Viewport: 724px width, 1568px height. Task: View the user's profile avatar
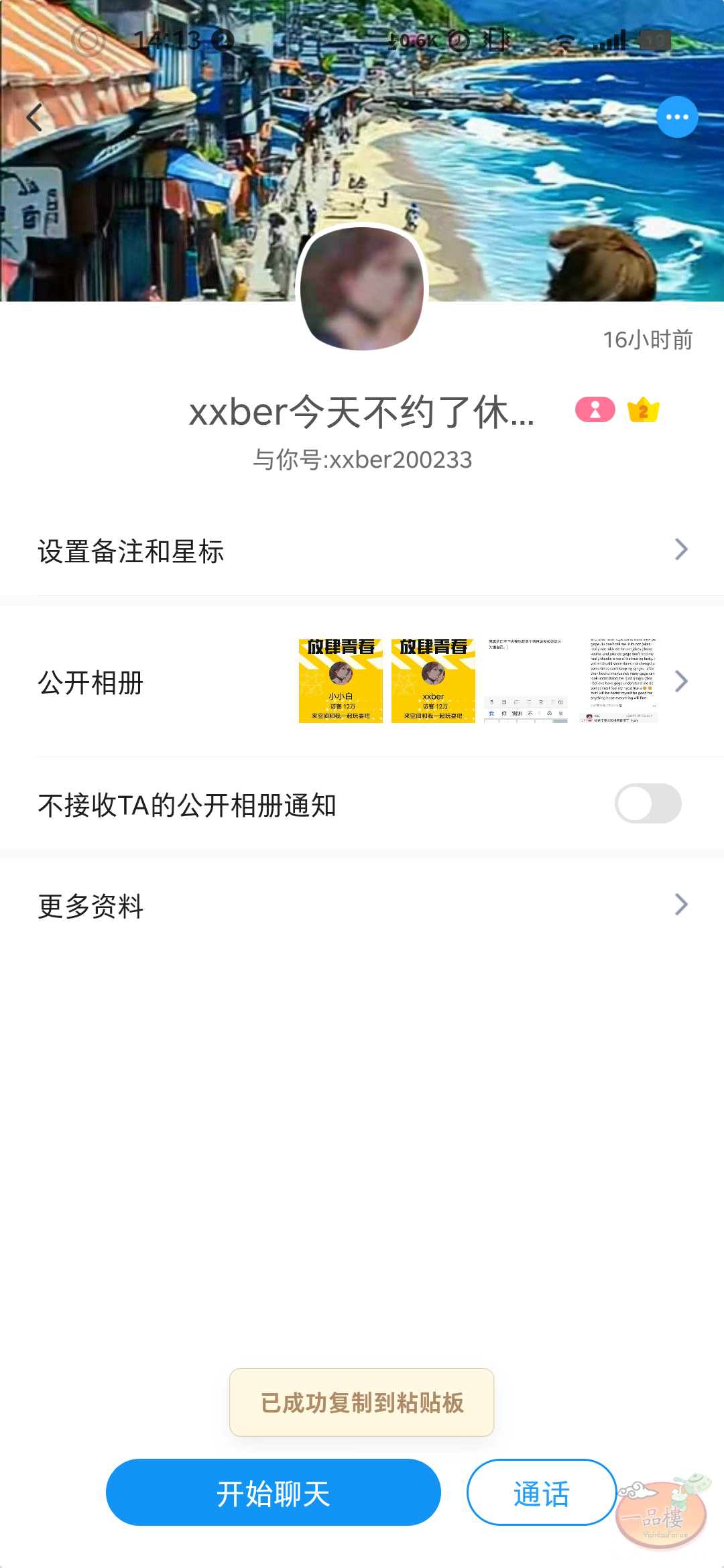362,288
